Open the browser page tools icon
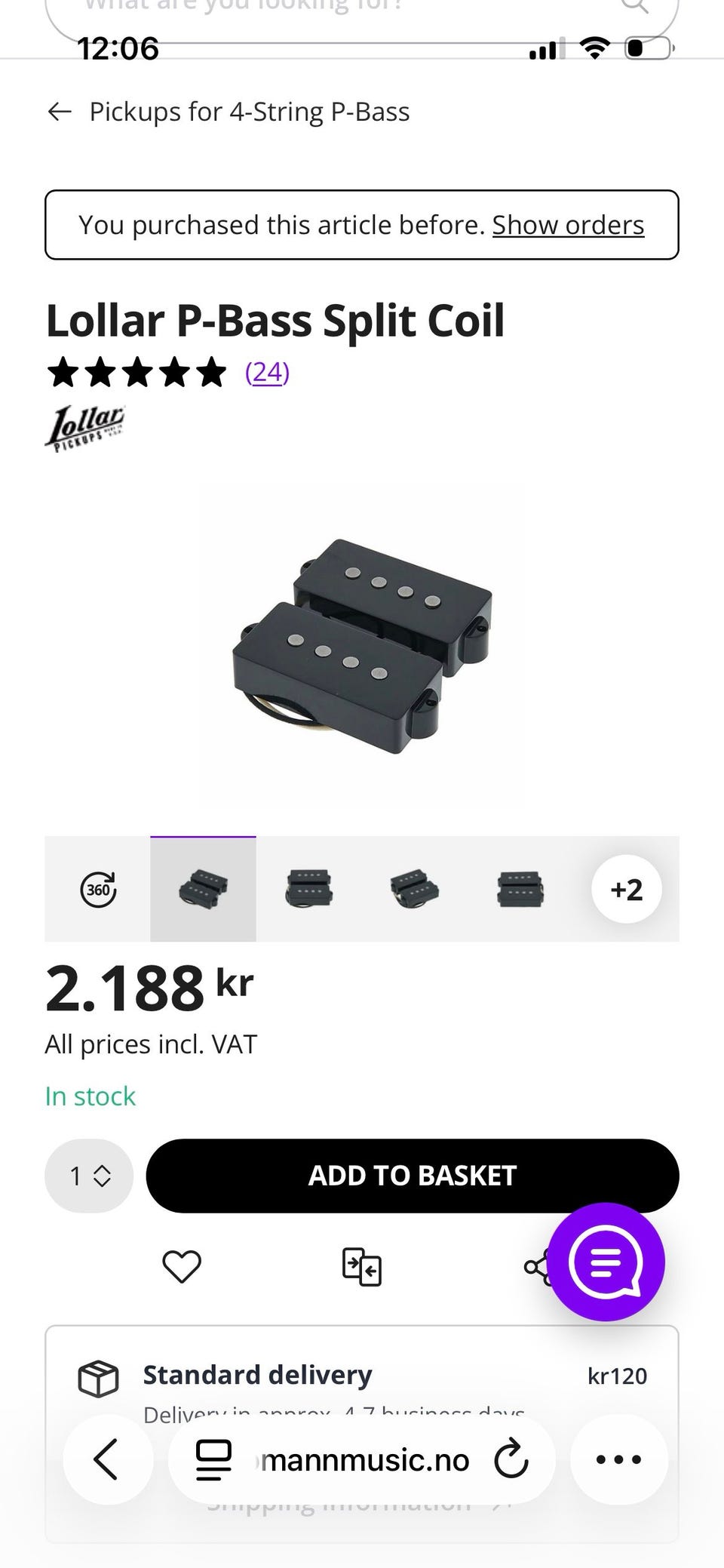The image size is (724, 1568). tap(214, 1459)
